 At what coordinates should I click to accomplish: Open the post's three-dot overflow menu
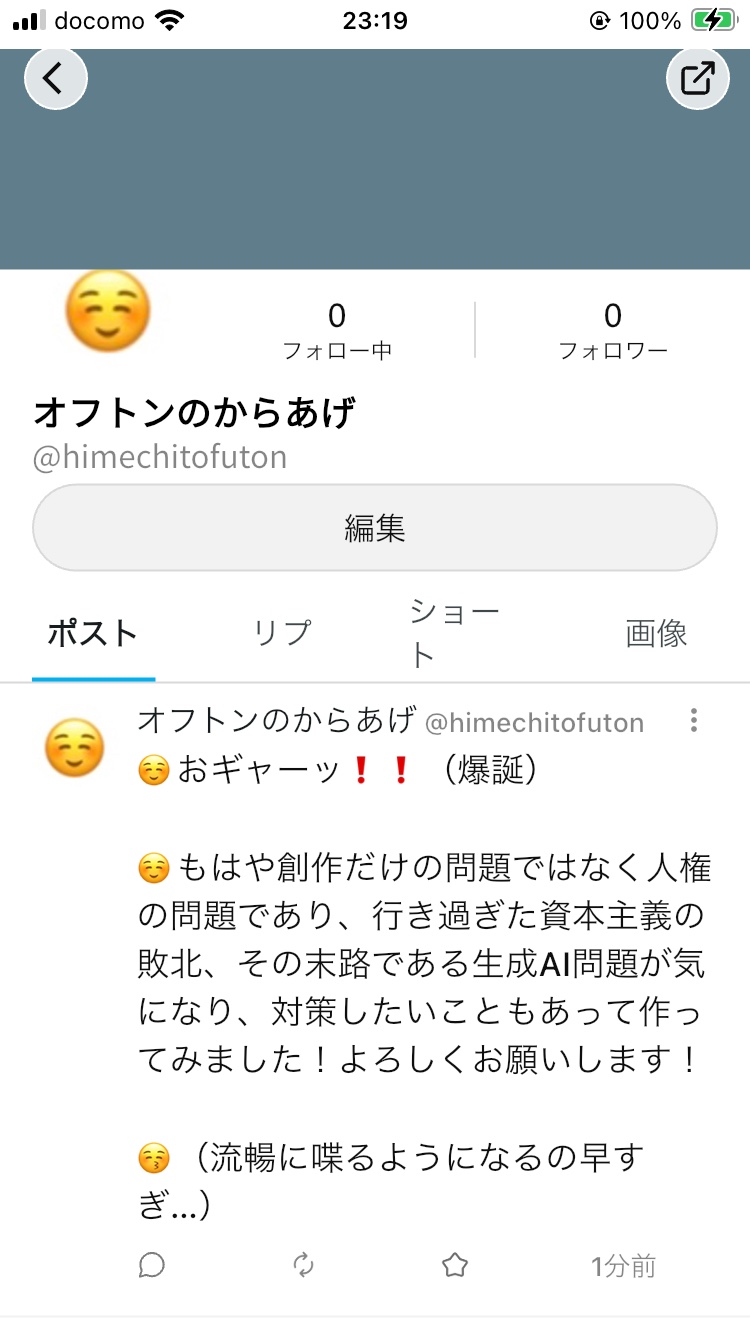(x=694, y=721)
